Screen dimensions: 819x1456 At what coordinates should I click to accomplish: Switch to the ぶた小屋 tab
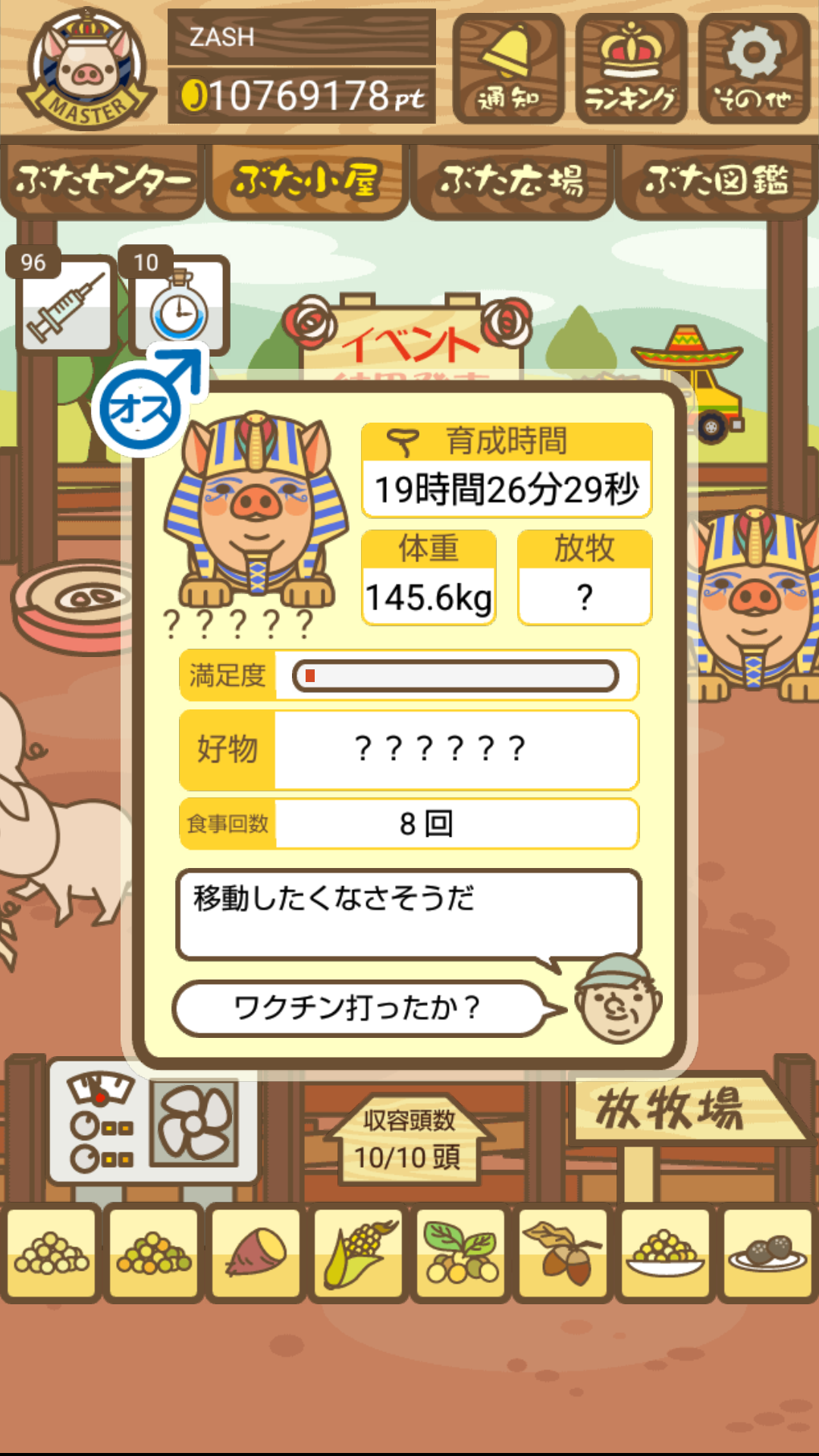(x=306, y=181)
